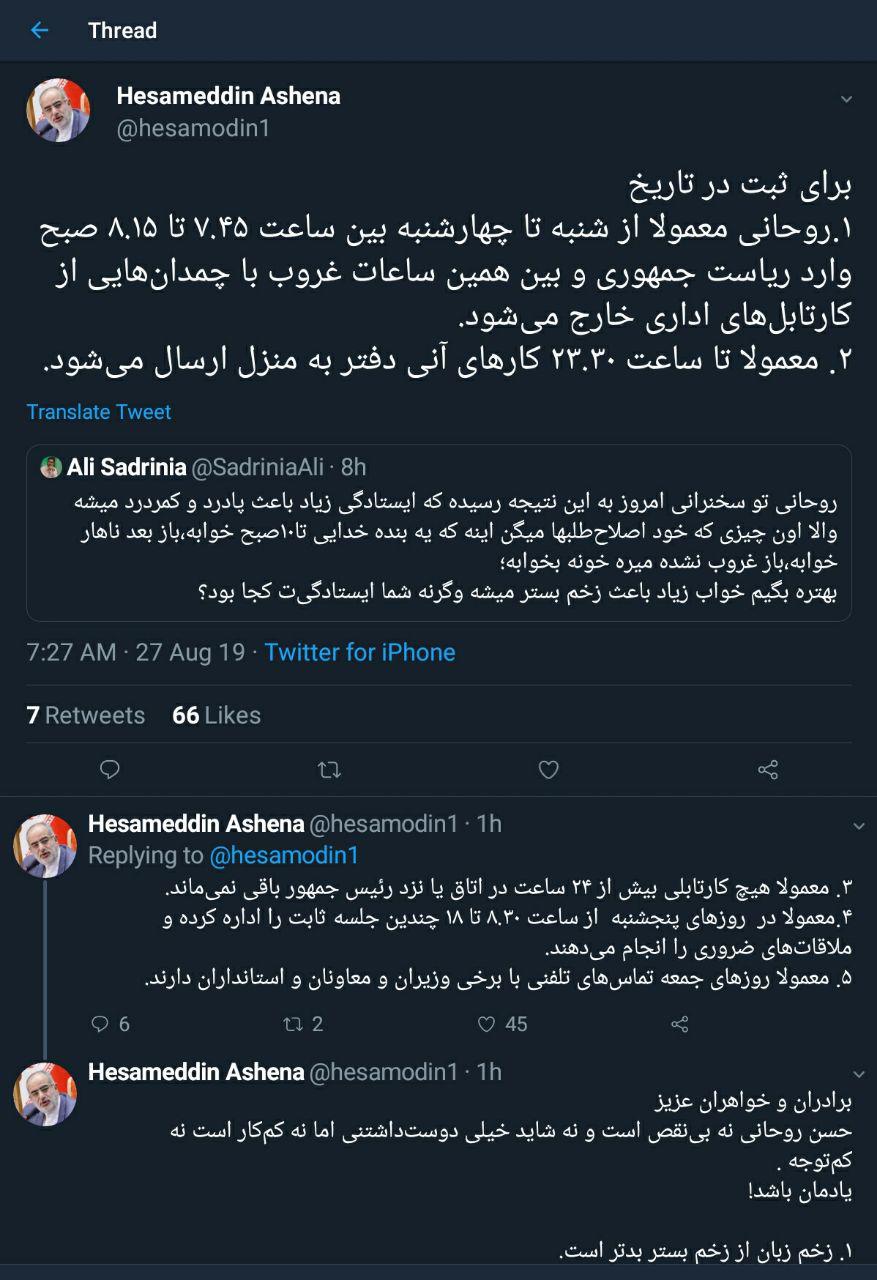Reply to the tweet with 6 comments
This screenshot has width=877, height=1280.
100,1024
